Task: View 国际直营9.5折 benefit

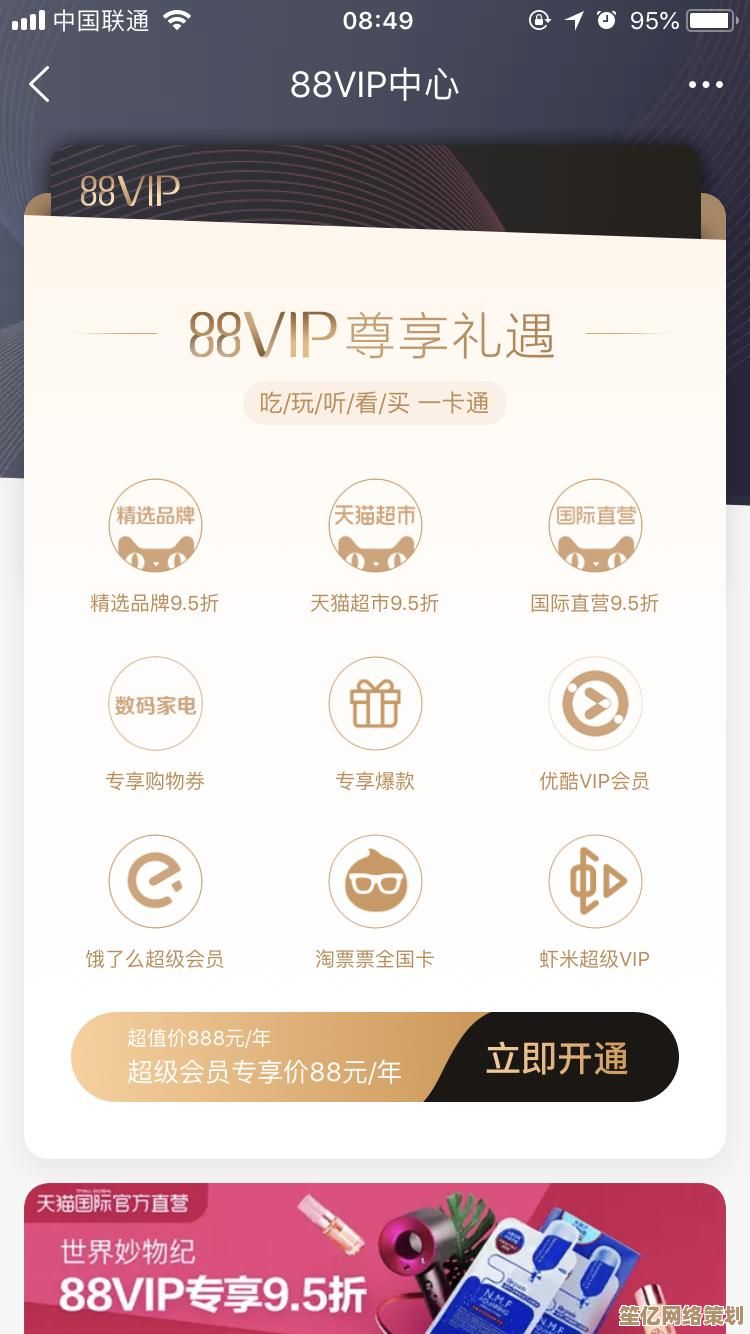Action: point(595,526)
